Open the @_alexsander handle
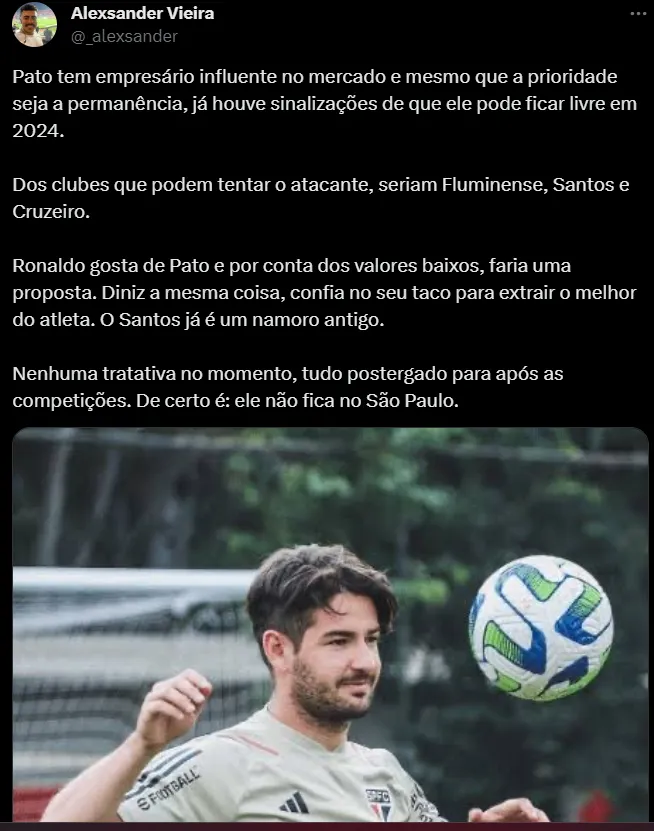654x831 pixels. tap(124, 36)
